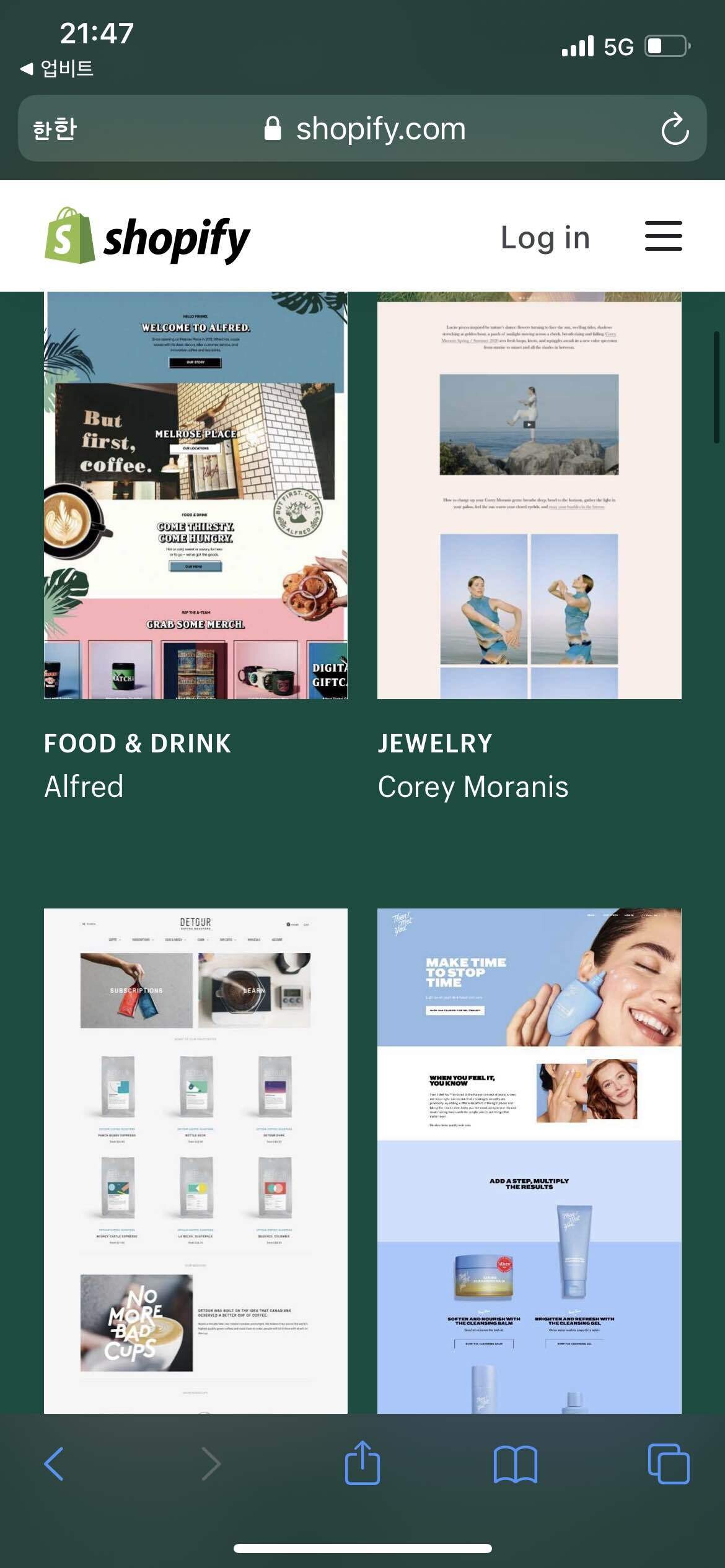Open the Shopify hamburger menu

pos(663,236)
